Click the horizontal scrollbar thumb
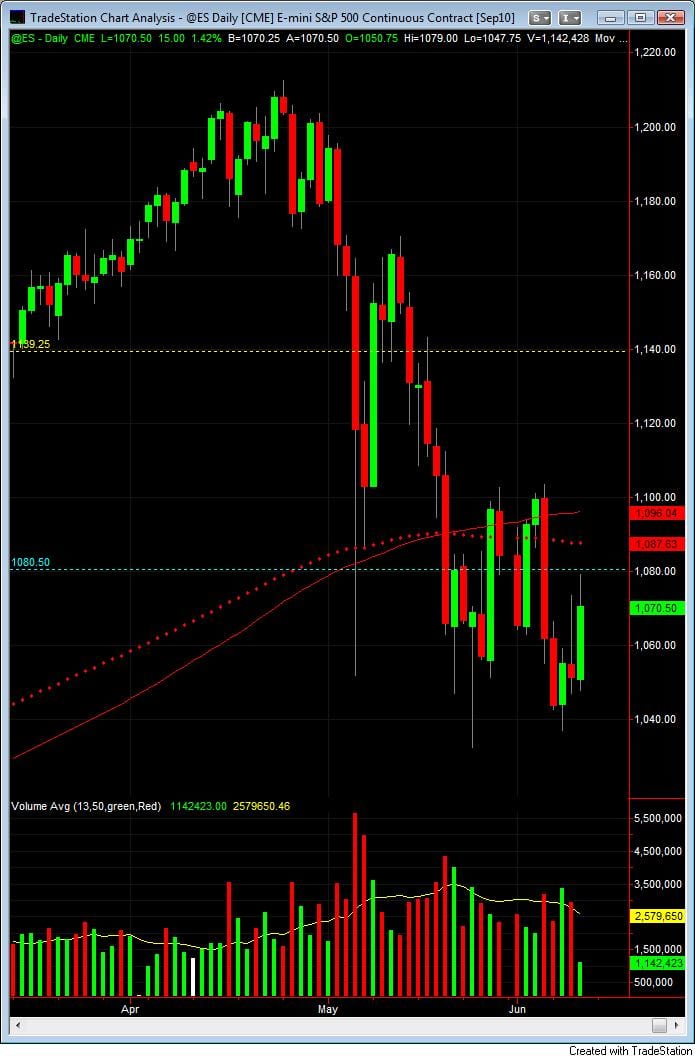695x1057 pixels. pos(659,1026)
